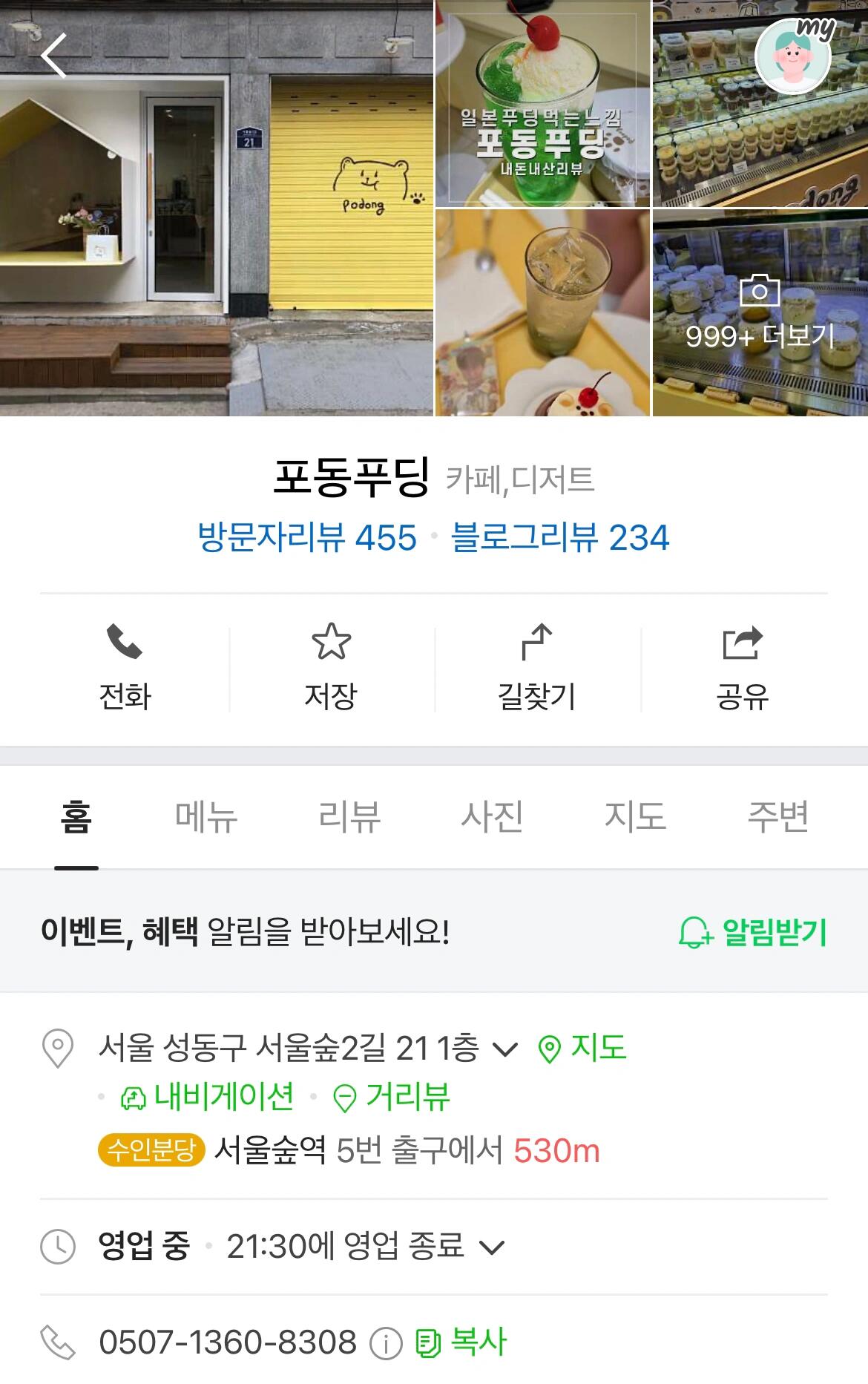Open 방문자리뷰 455 visitor reviews
Viewport: 868px width, 1384px height.
click(307, 537)
